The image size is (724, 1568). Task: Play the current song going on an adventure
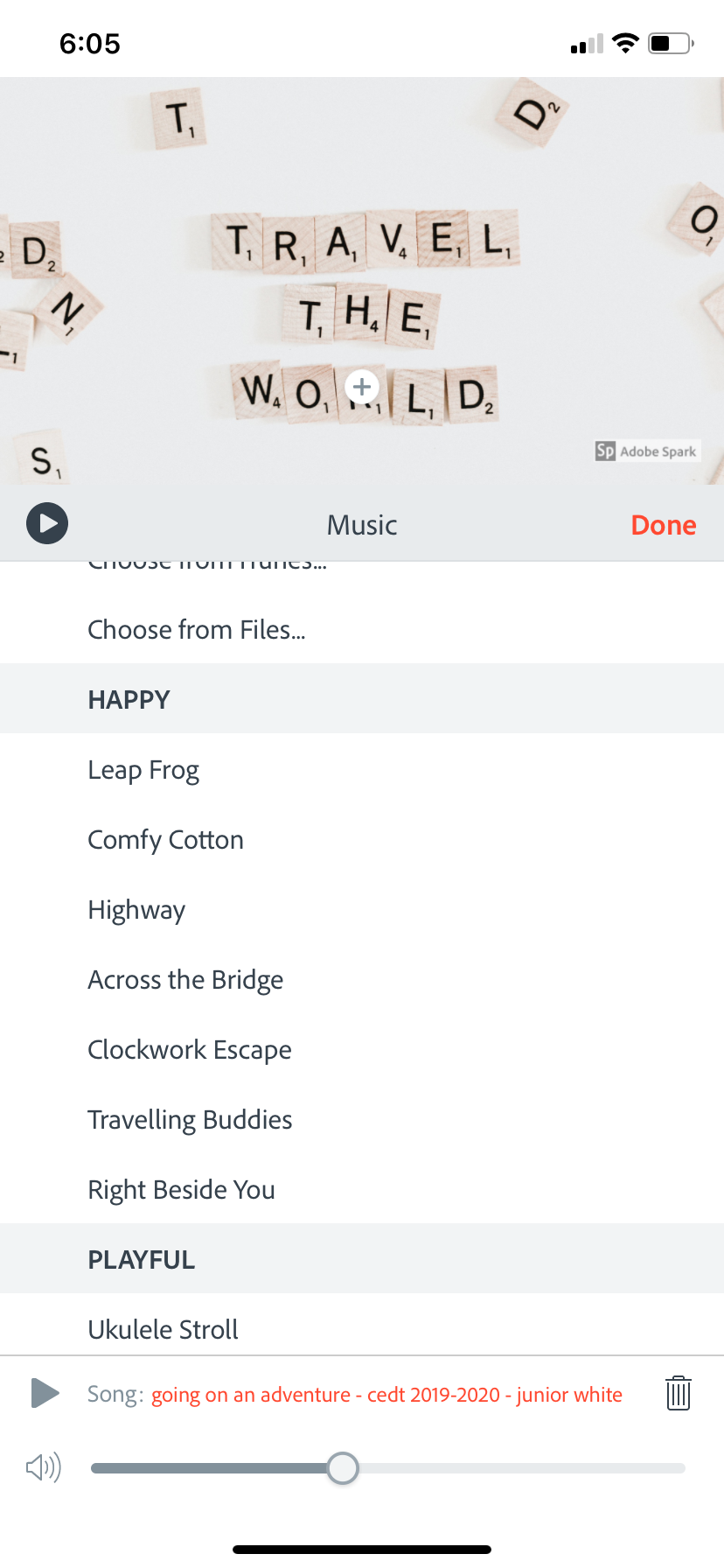click(x=45, y=1393)
